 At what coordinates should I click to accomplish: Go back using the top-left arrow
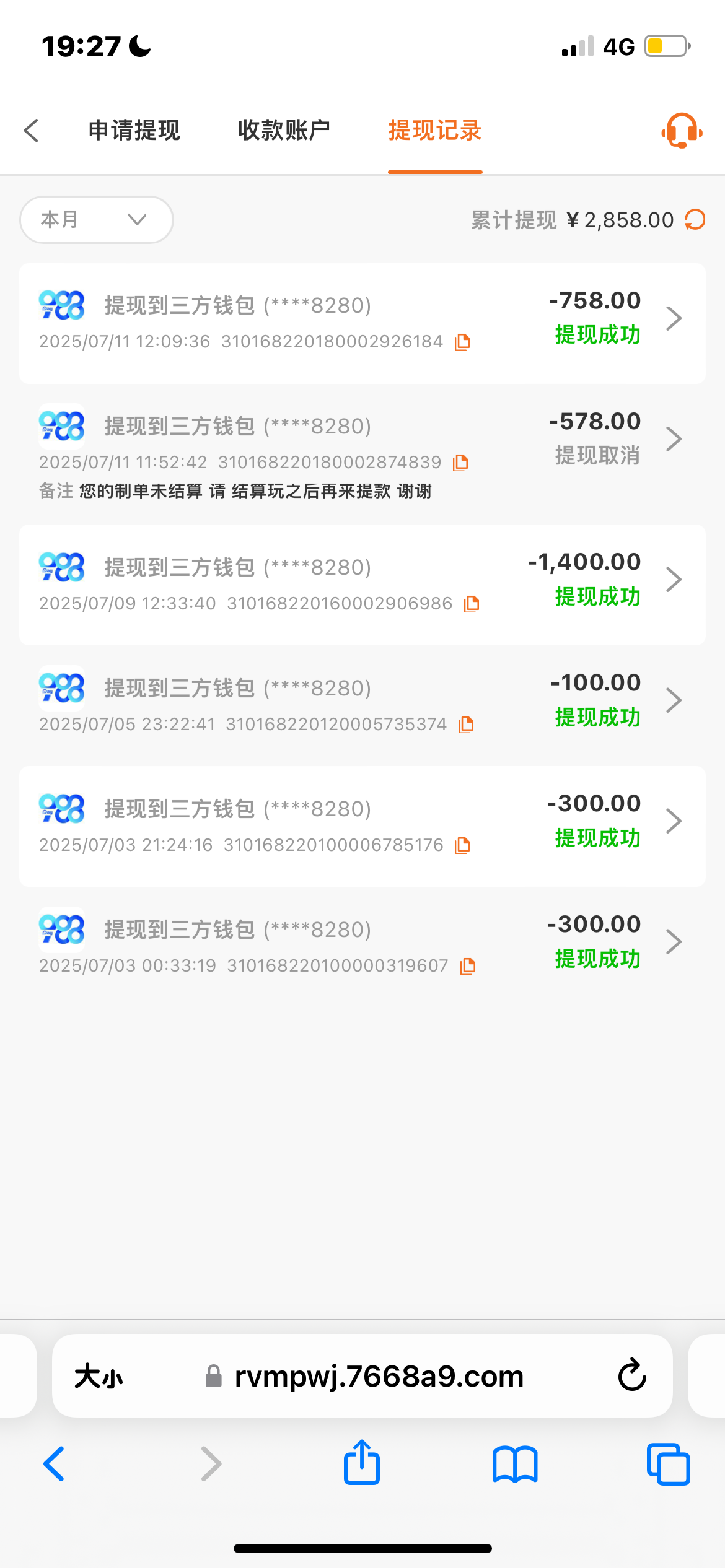(x=31, y=131)
